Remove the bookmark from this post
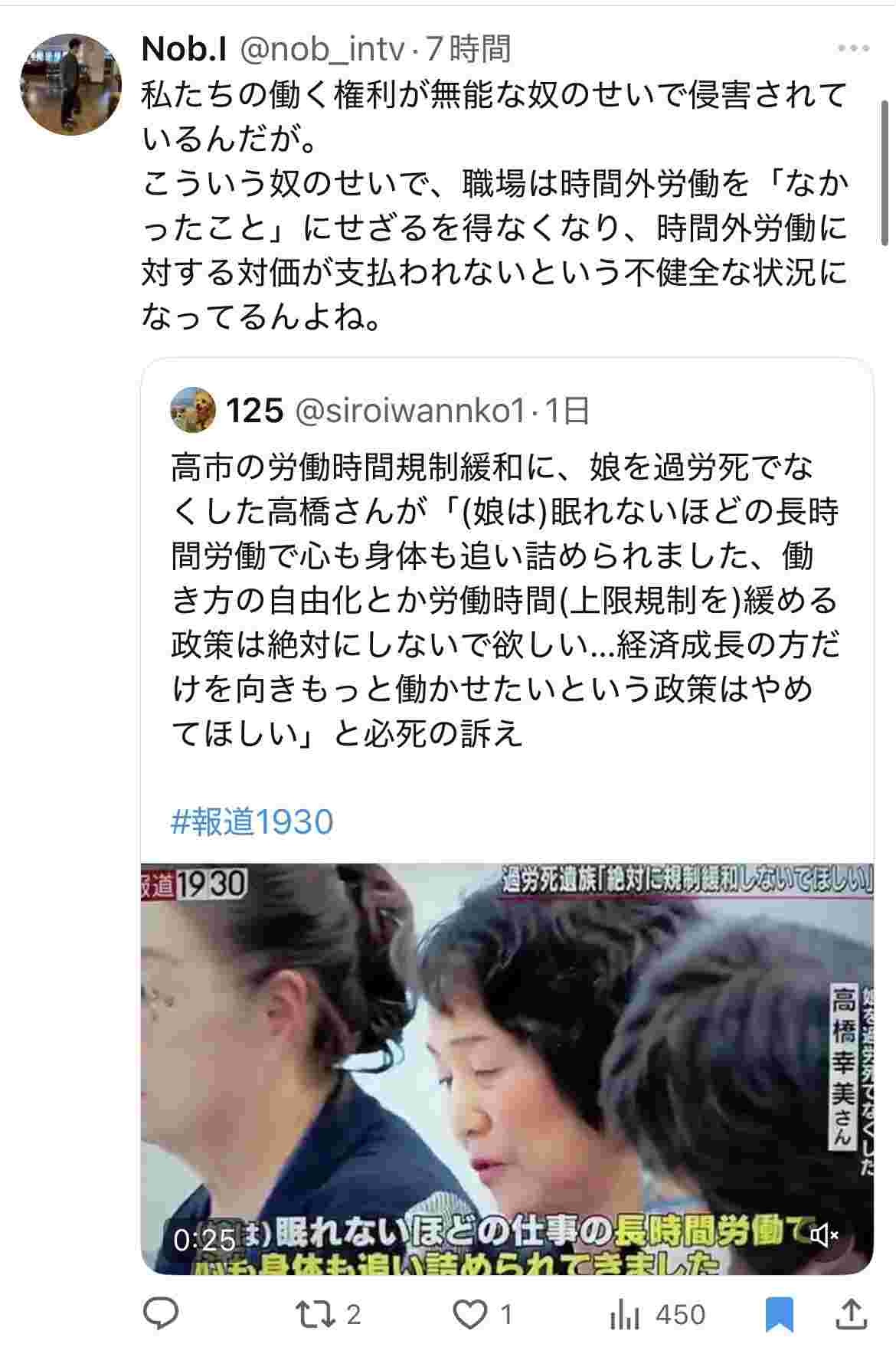This screenshot has width=896, height=1357. [780, 1315]
